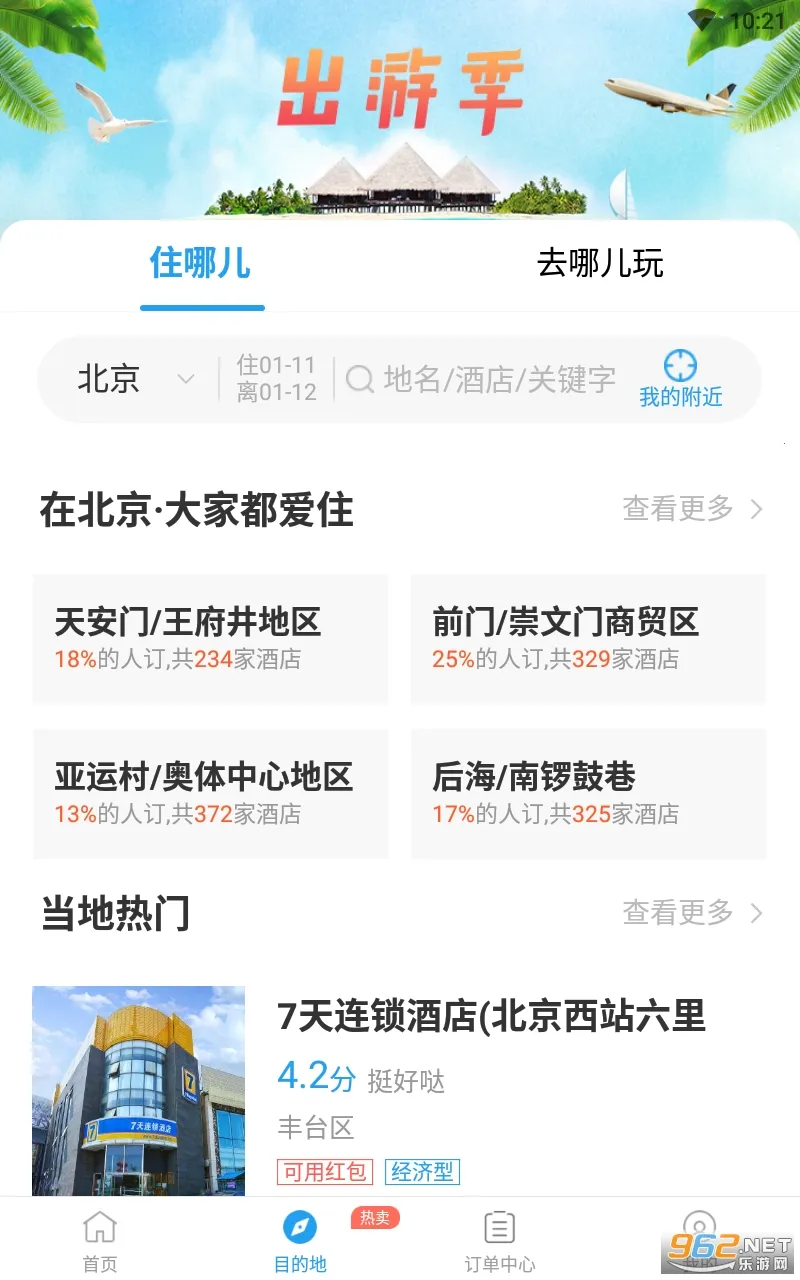Select the 天安门/王府井地区 area card
Viewport: 800px width, 1280px height.
click(211, 639)
